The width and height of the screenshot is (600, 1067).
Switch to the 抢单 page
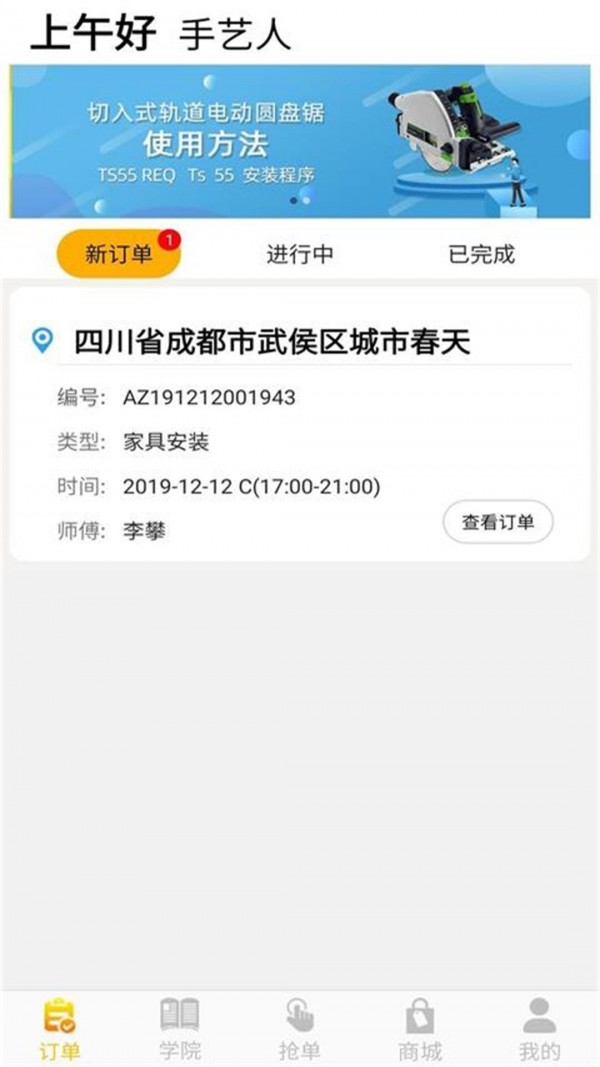299,1028
